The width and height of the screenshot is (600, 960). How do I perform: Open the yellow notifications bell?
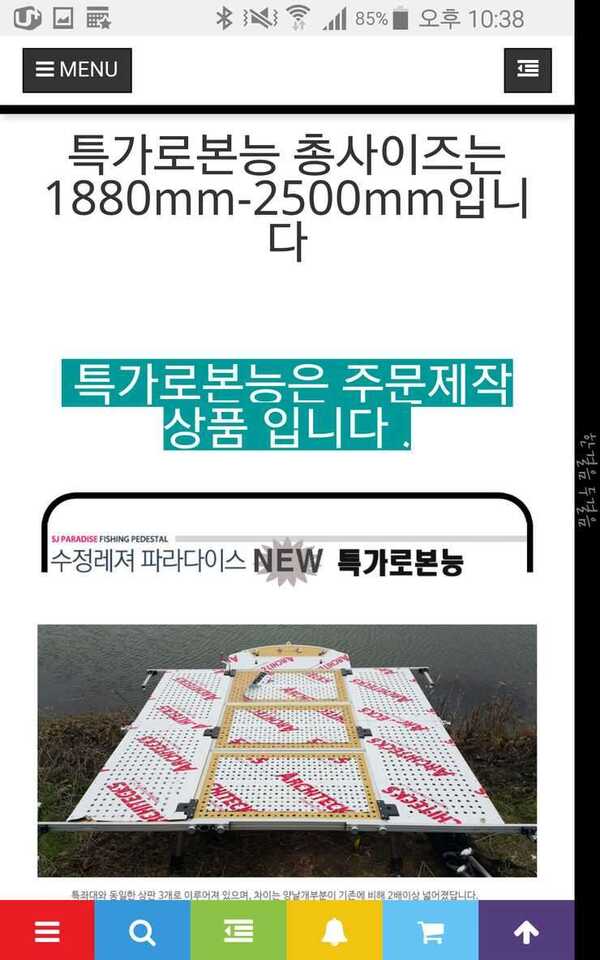334,930
